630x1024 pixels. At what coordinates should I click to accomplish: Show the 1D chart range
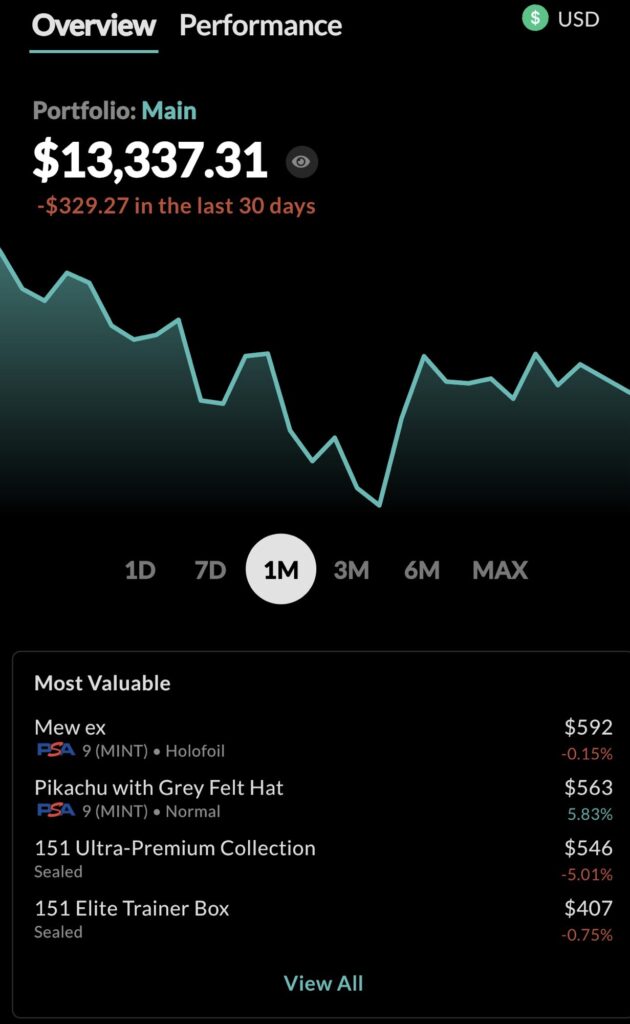[140, 571]
